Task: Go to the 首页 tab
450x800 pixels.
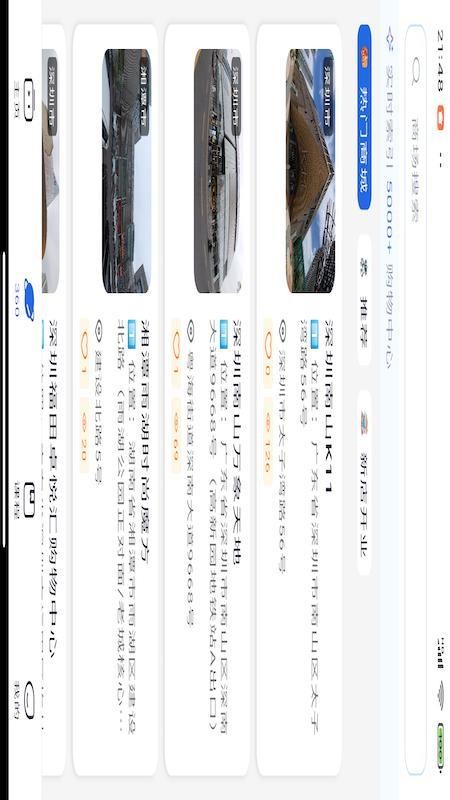Action: pyautogui.click(x=23, y=100)
